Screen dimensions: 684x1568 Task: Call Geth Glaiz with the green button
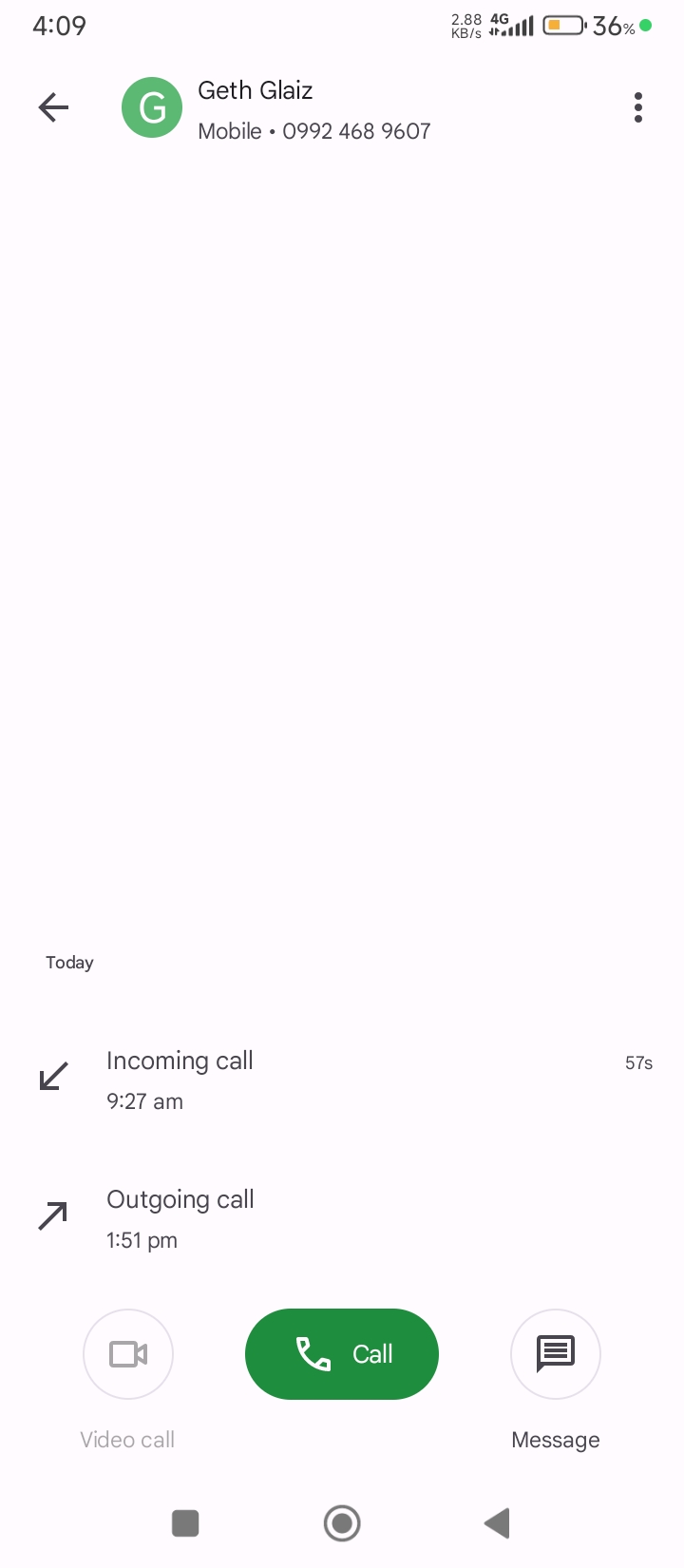click(342, 1354)
